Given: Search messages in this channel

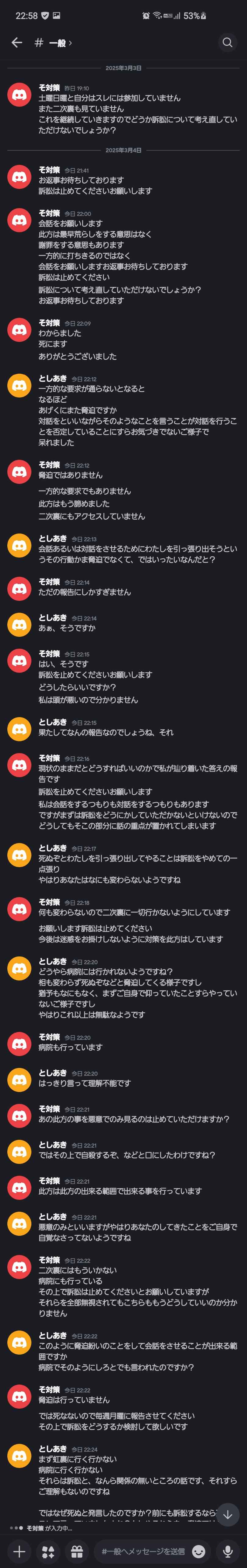Looking at the screenshot, I should click(227, 43).
